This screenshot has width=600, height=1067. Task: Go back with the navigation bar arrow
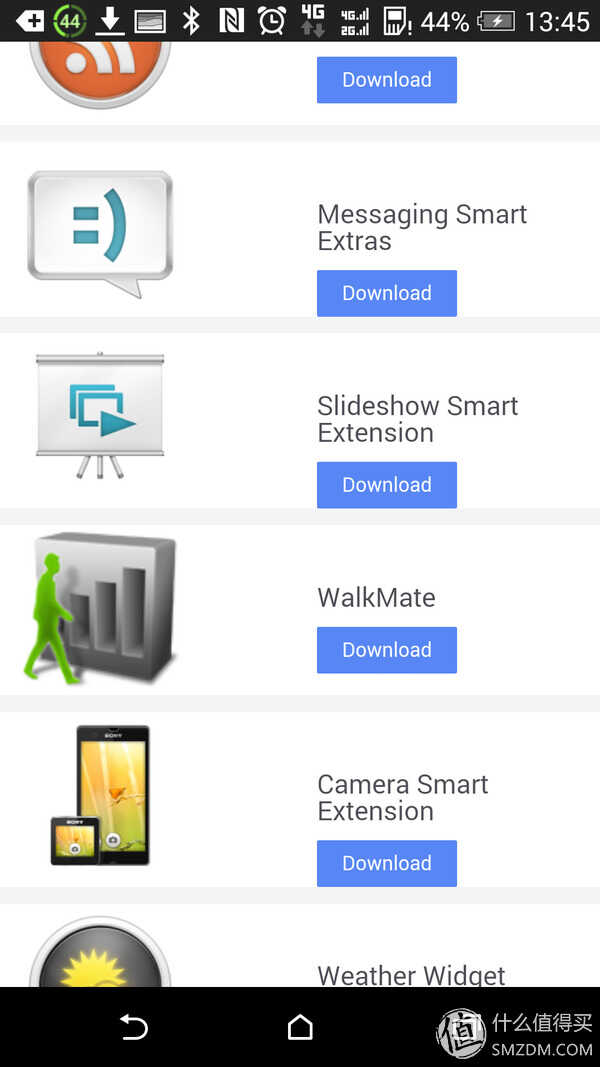pos(133,1027)
